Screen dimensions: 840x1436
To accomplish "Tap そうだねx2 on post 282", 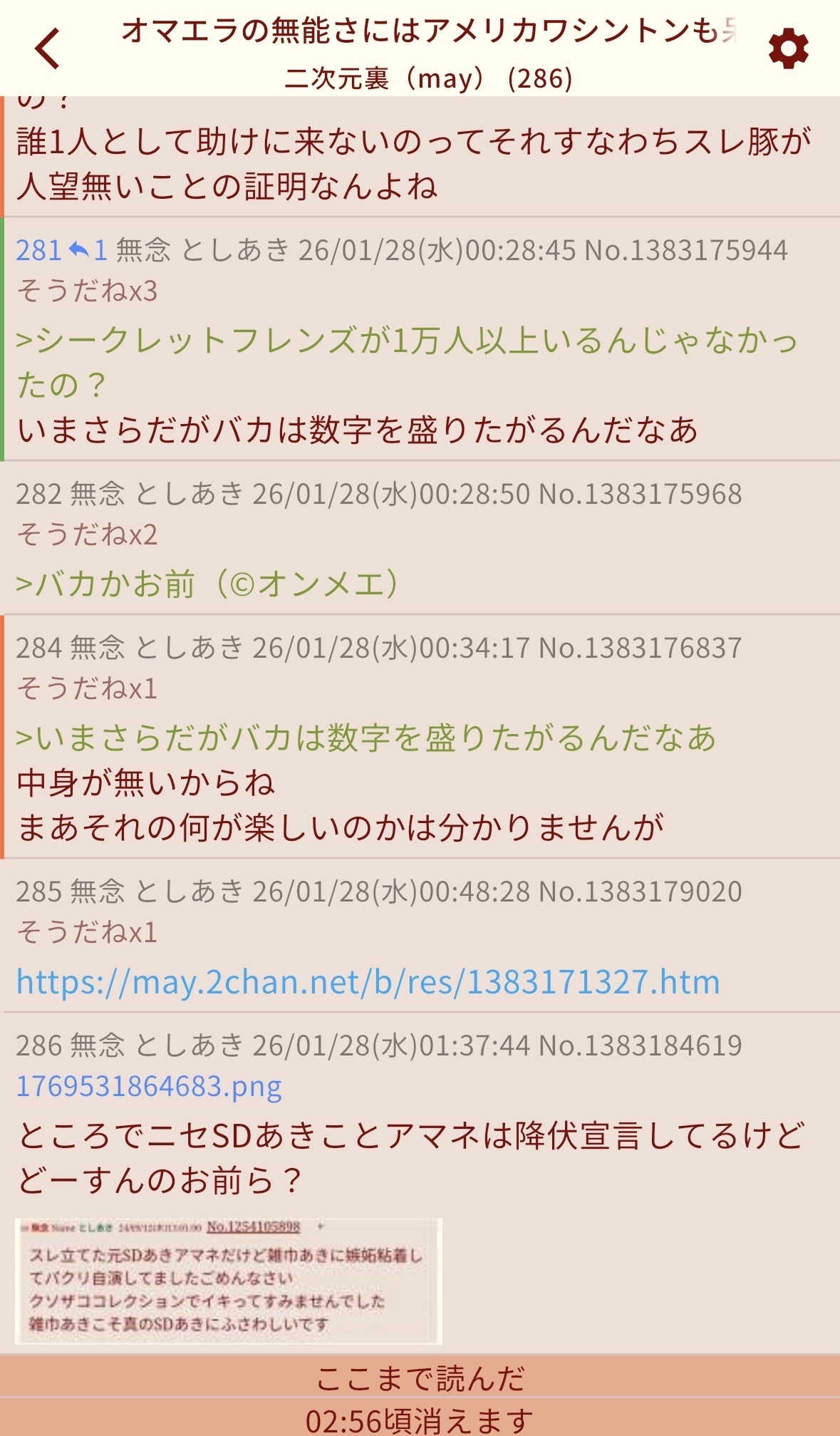I will tap(87, 534).
